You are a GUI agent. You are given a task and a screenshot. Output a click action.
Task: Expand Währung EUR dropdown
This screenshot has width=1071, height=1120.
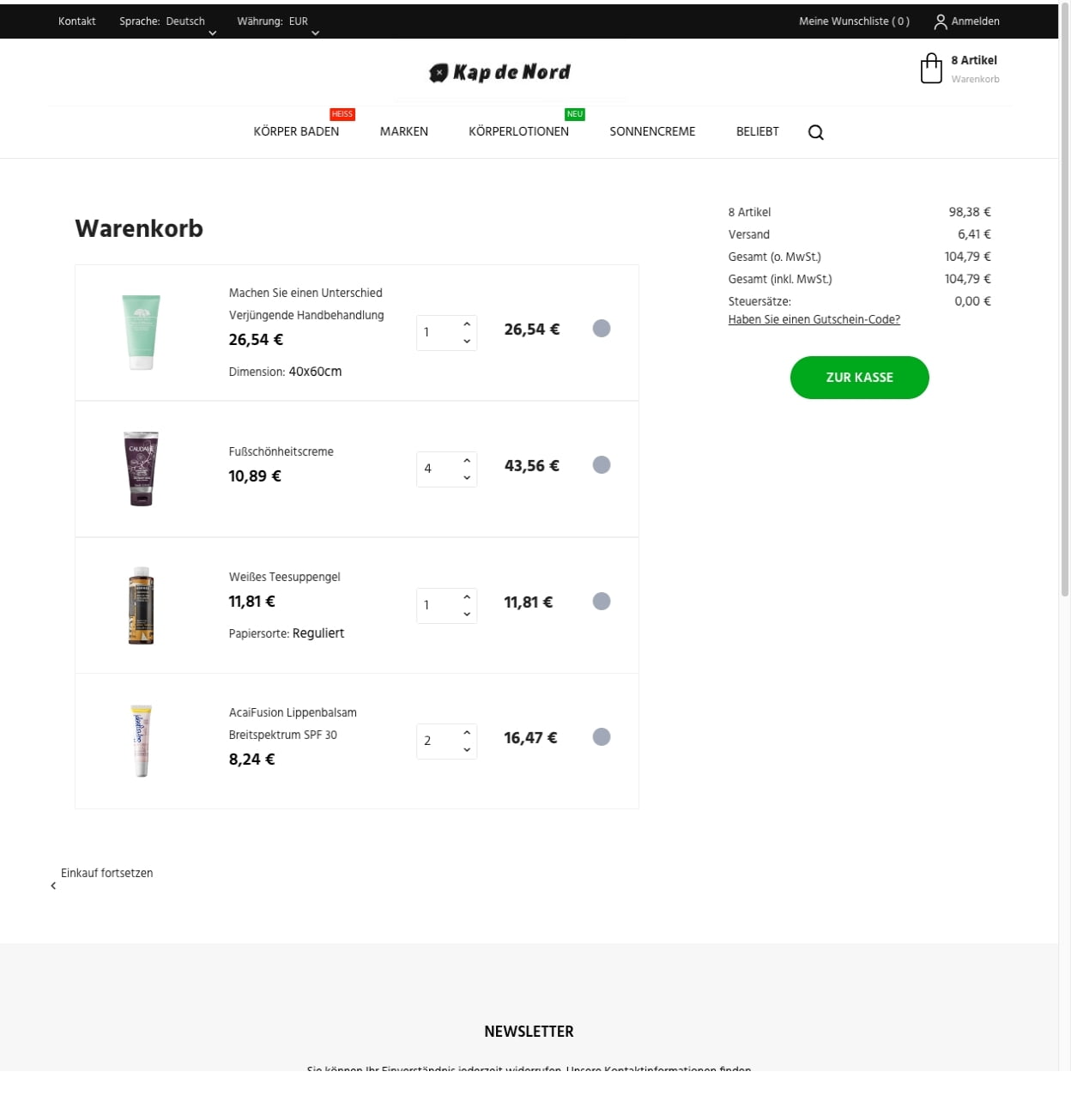(x=276, y=21)
